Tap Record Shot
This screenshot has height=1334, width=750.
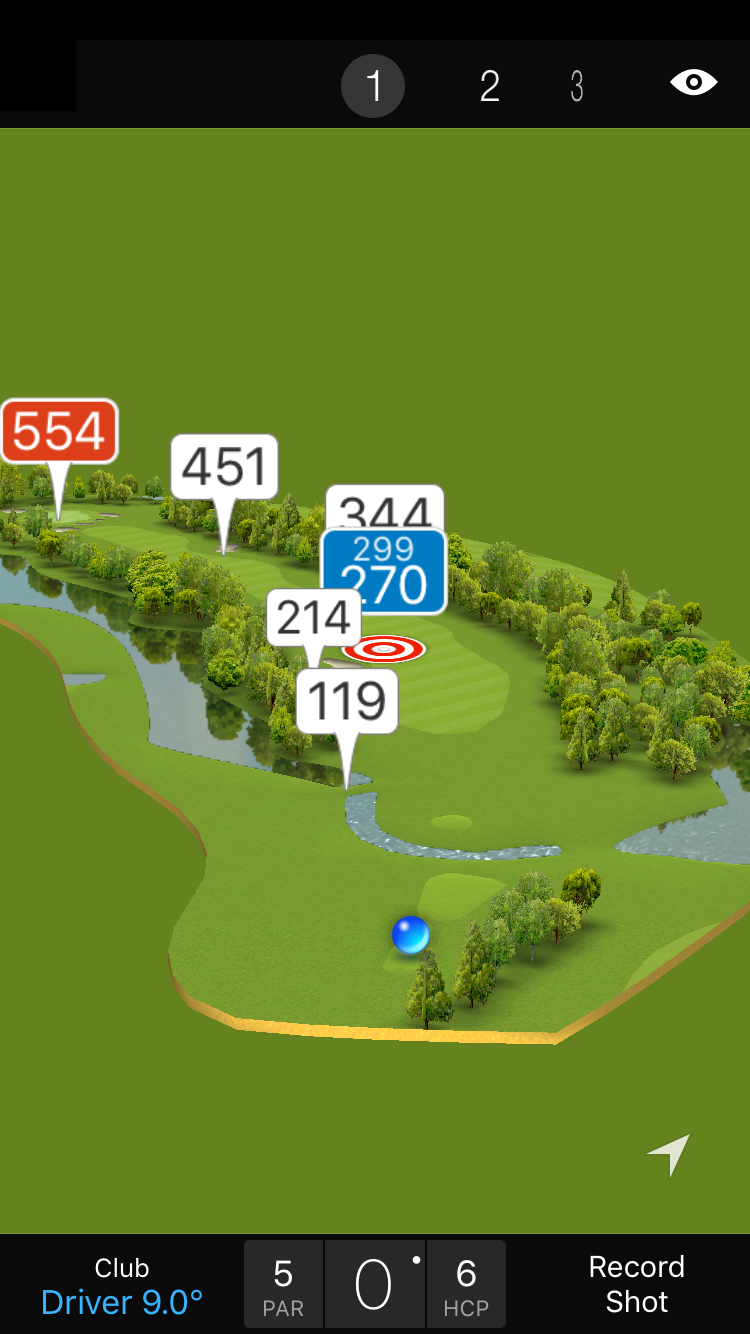(636, 1284)
